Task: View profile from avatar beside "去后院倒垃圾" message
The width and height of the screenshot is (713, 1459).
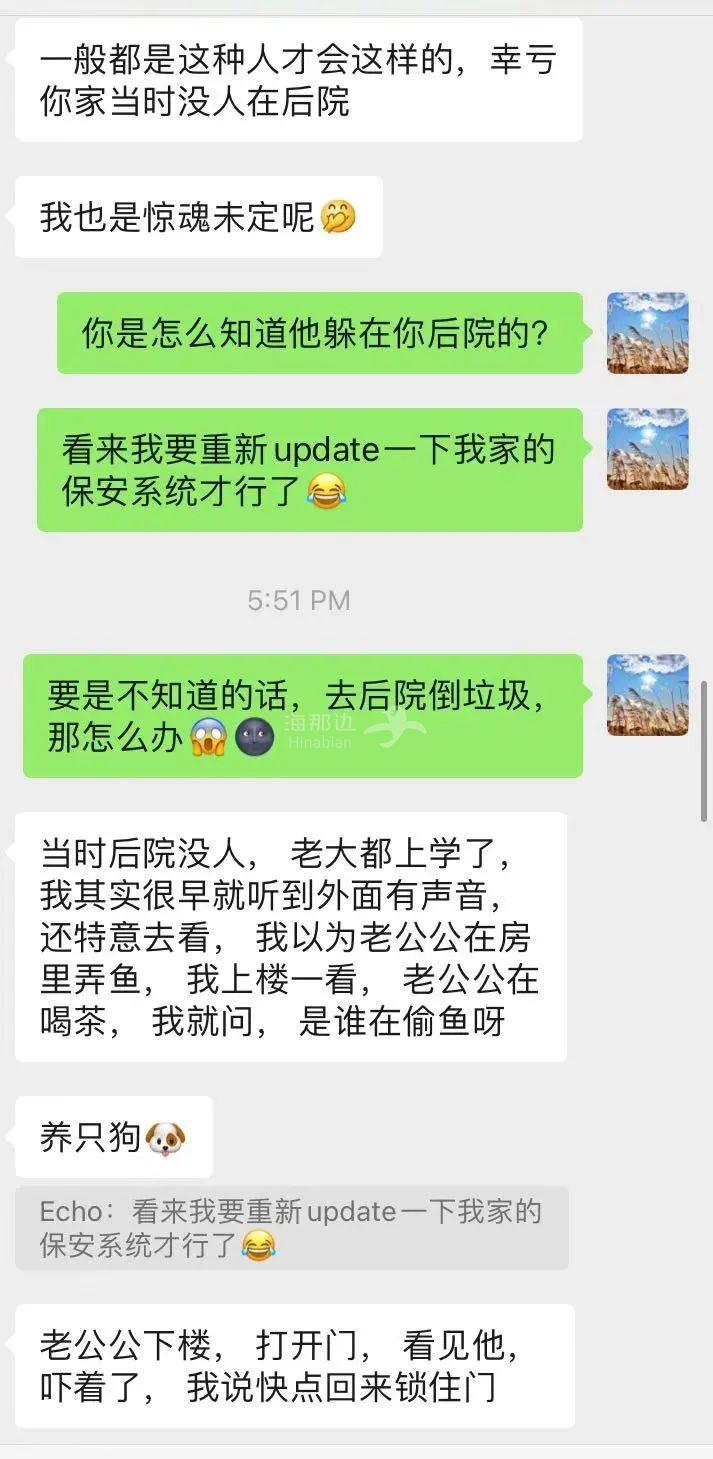Action: [x=647, y=695]
